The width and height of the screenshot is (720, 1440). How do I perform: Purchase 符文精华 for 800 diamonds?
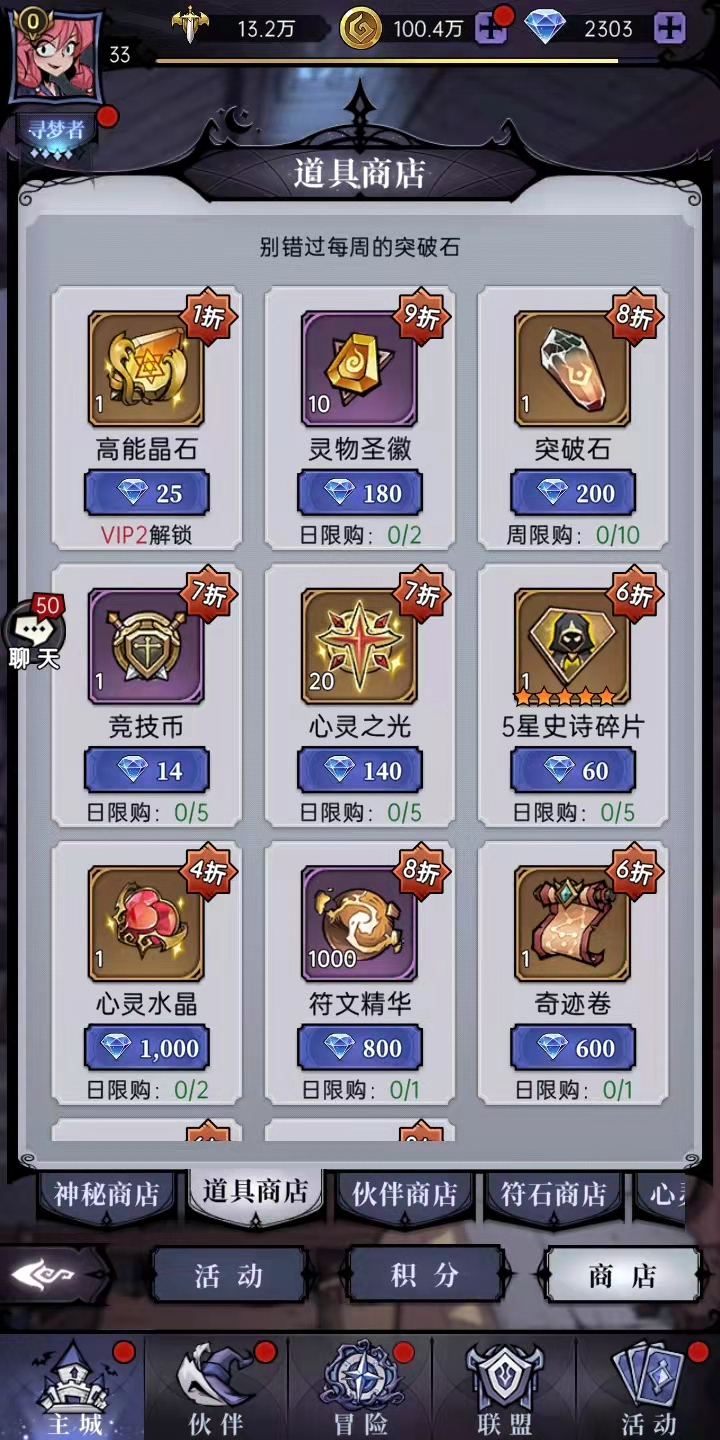tap(359, 1048)
